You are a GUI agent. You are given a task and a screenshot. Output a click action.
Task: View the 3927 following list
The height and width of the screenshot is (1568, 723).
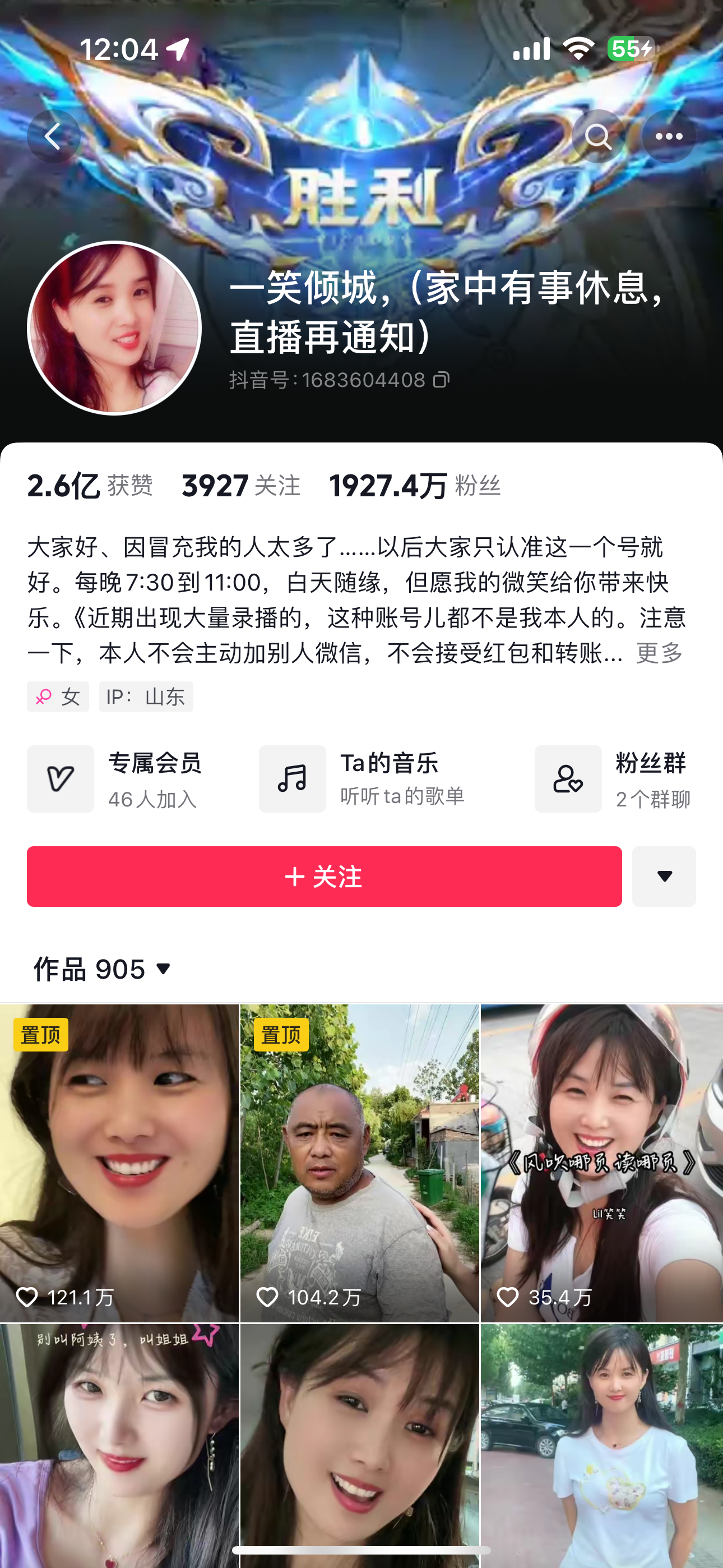click(241, 486)
